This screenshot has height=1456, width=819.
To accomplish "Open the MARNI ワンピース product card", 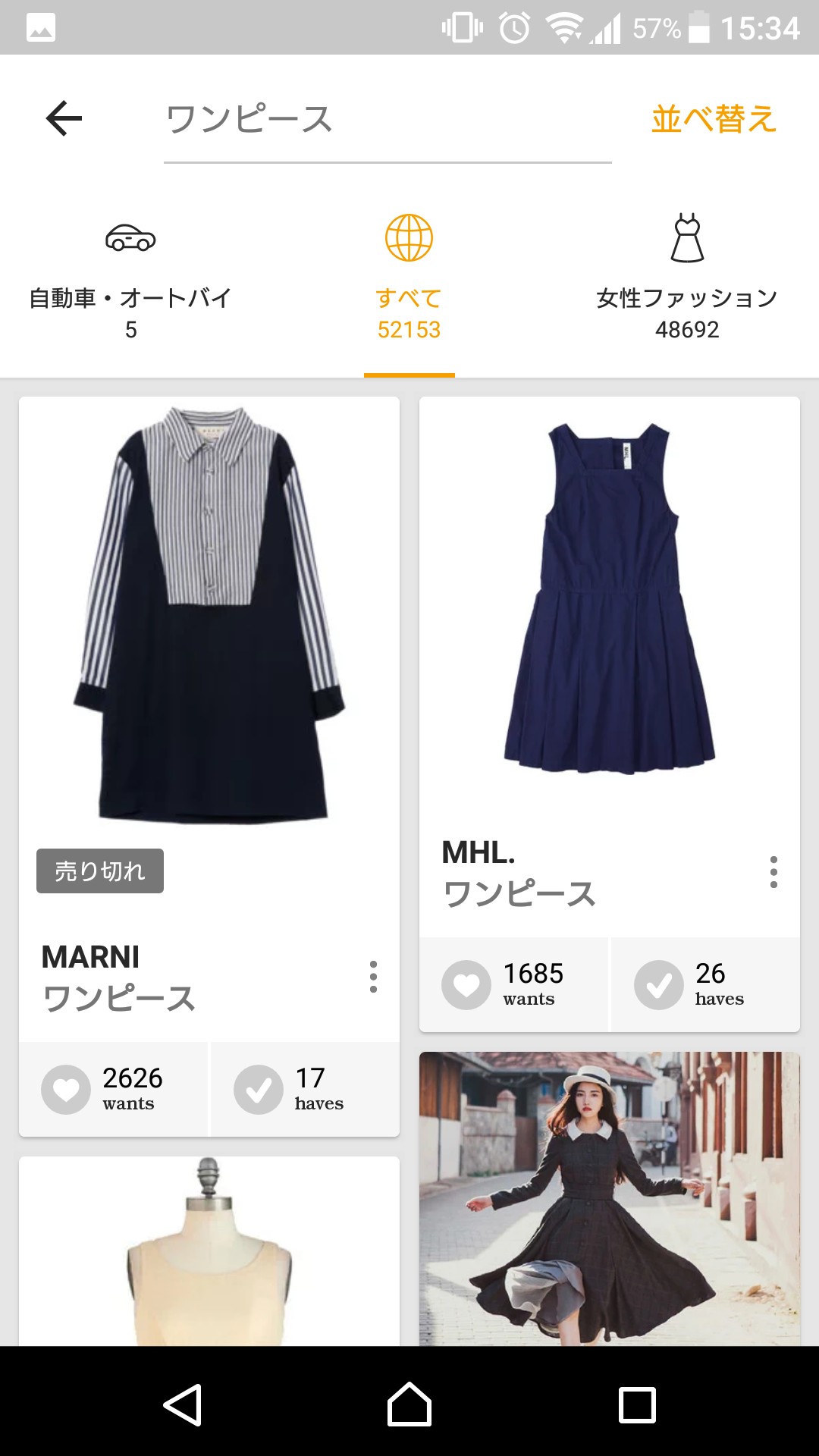I will coord(209,614).
